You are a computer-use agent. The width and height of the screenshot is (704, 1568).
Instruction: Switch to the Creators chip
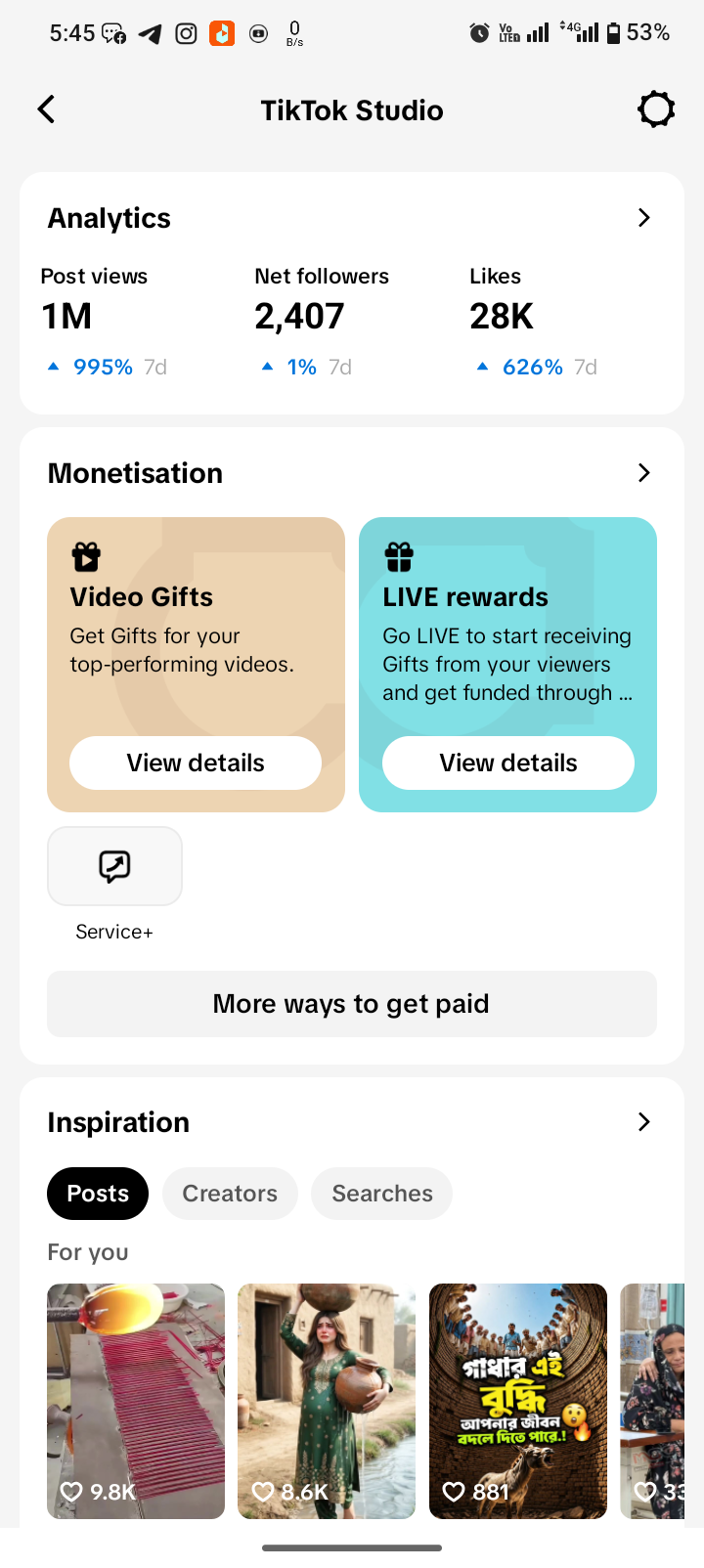(230, 1194)
